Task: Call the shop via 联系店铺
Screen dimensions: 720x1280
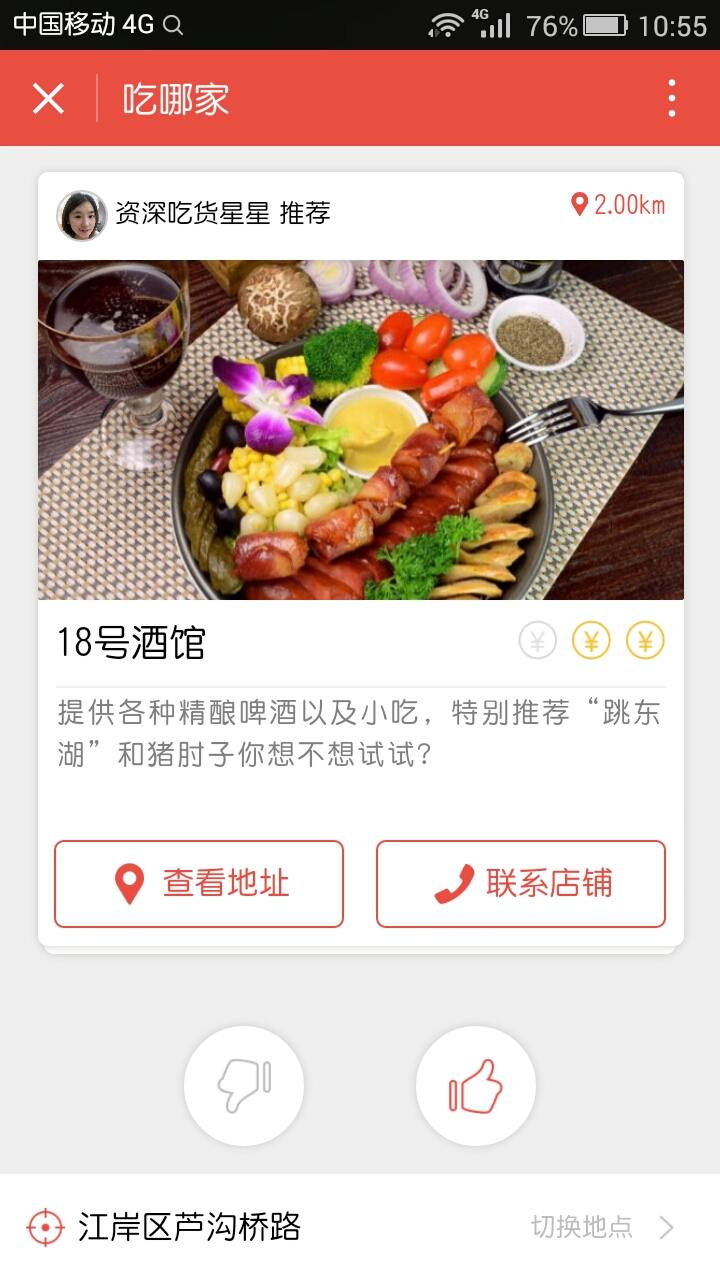Action: (521, 884)
